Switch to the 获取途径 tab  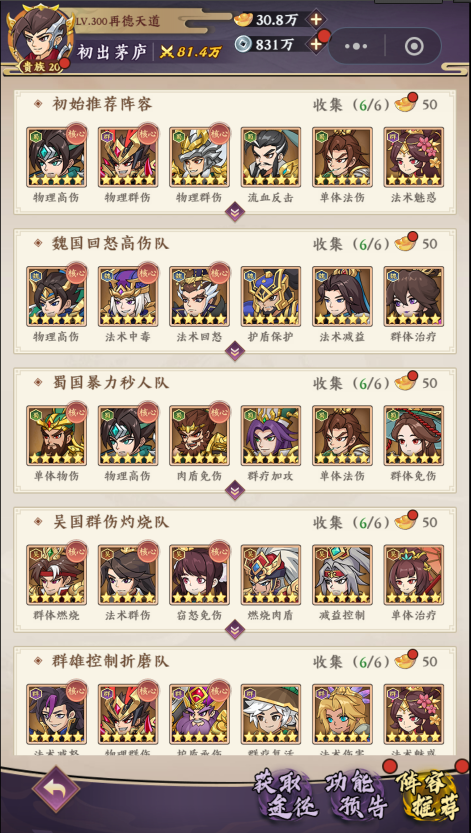pos(286,794)
